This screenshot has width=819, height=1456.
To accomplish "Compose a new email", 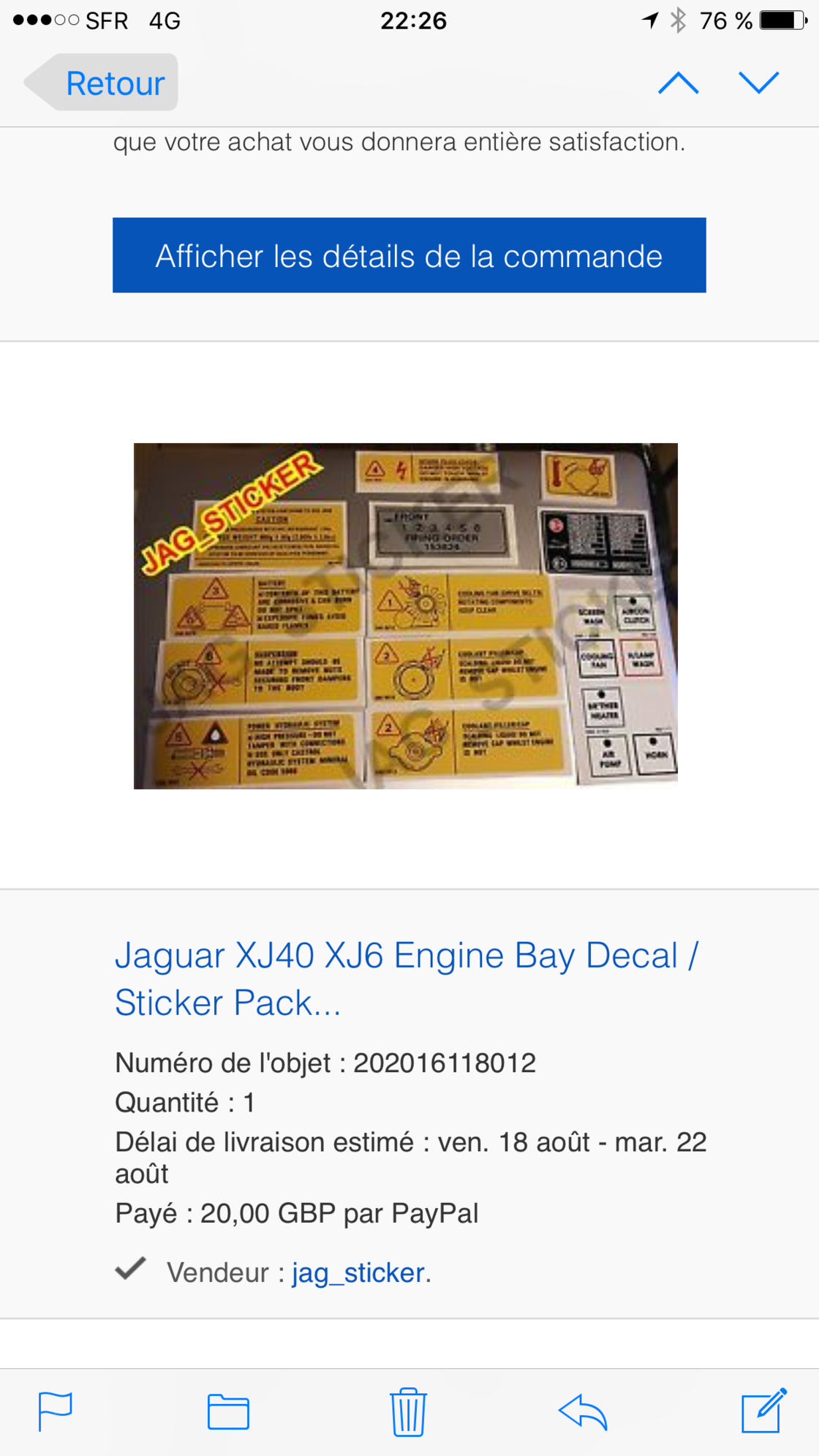I will click(x=763, y=1411).
